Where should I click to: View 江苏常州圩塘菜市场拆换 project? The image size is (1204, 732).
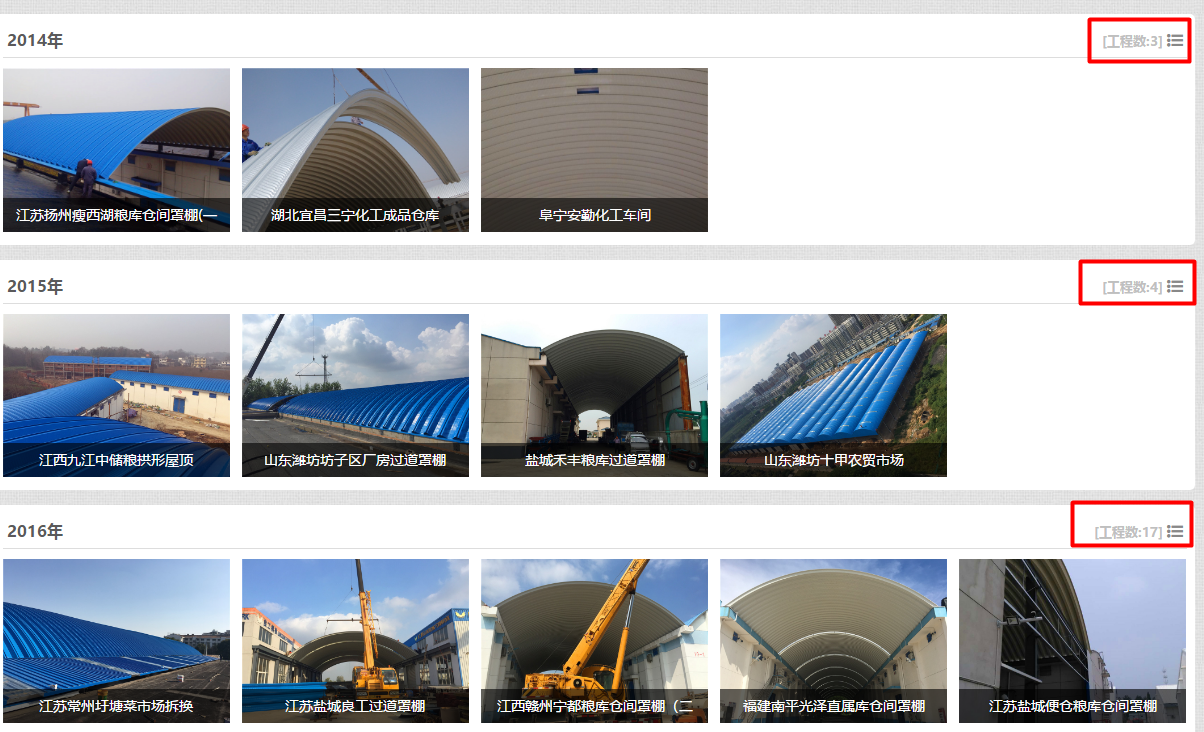coord(116,640)
